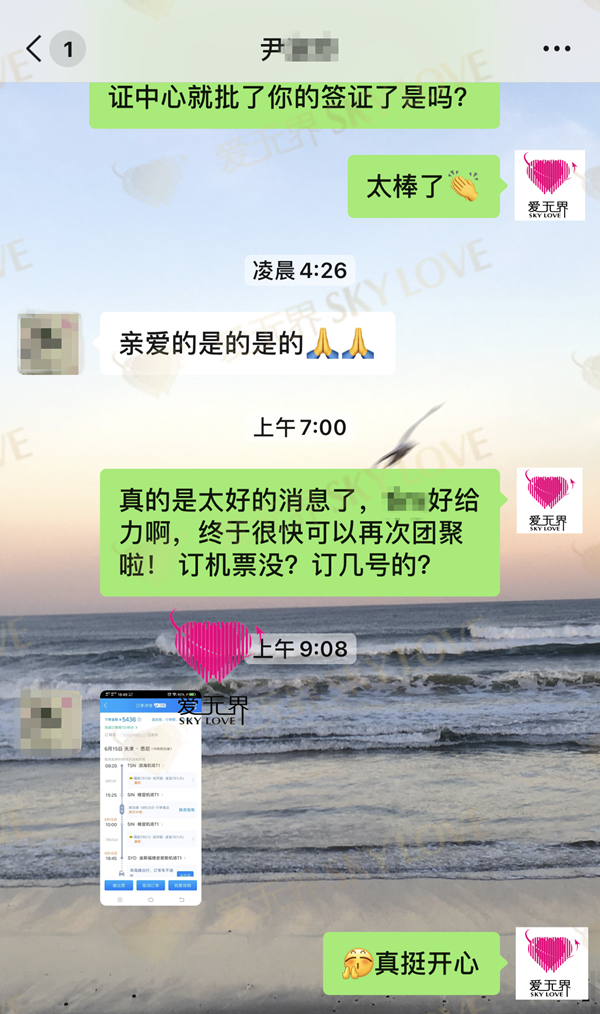Tap the sender avatar beside 亲爱的是的是的
The height and width of the screenshot is (1014, 600).
click(x=49, y=343)
